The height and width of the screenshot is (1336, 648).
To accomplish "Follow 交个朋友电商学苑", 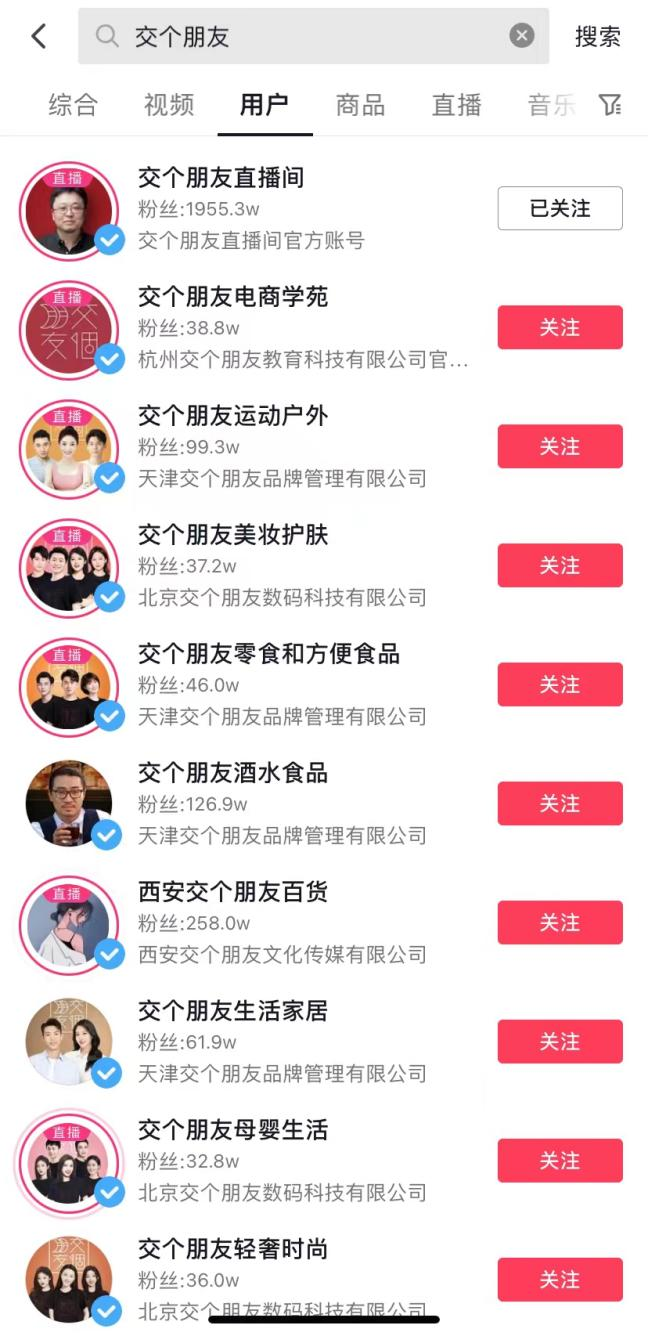I will [560, 327].
